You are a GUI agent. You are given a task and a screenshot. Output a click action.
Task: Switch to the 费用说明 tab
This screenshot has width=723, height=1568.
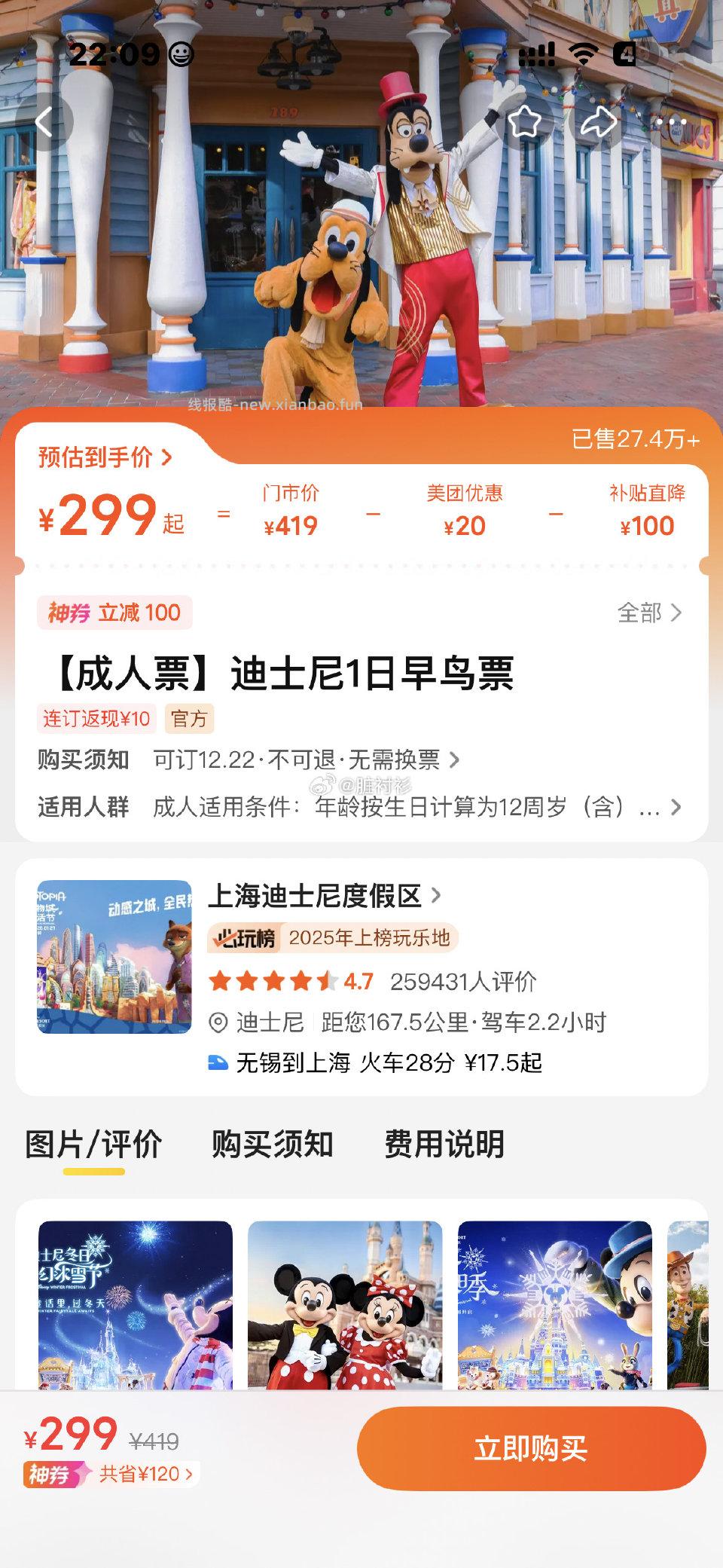(x=444, y=1145)
